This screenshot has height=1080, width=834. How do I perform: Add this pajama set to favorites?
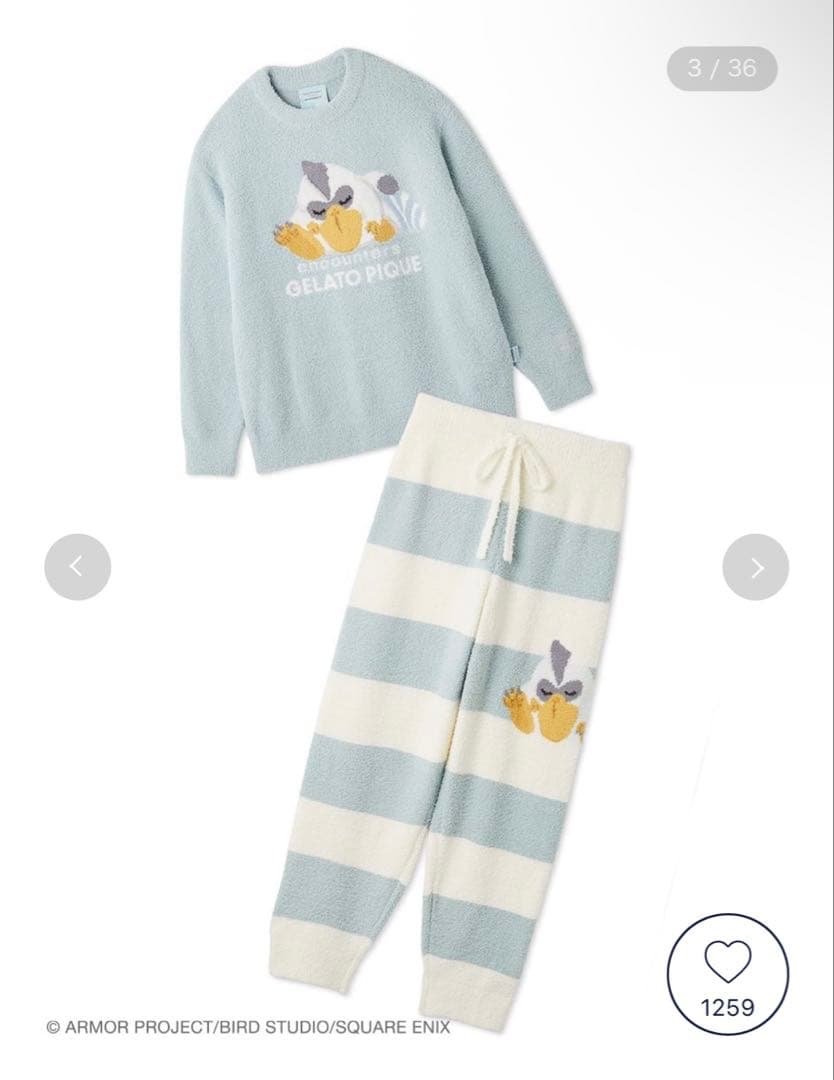tap(727, 963)
